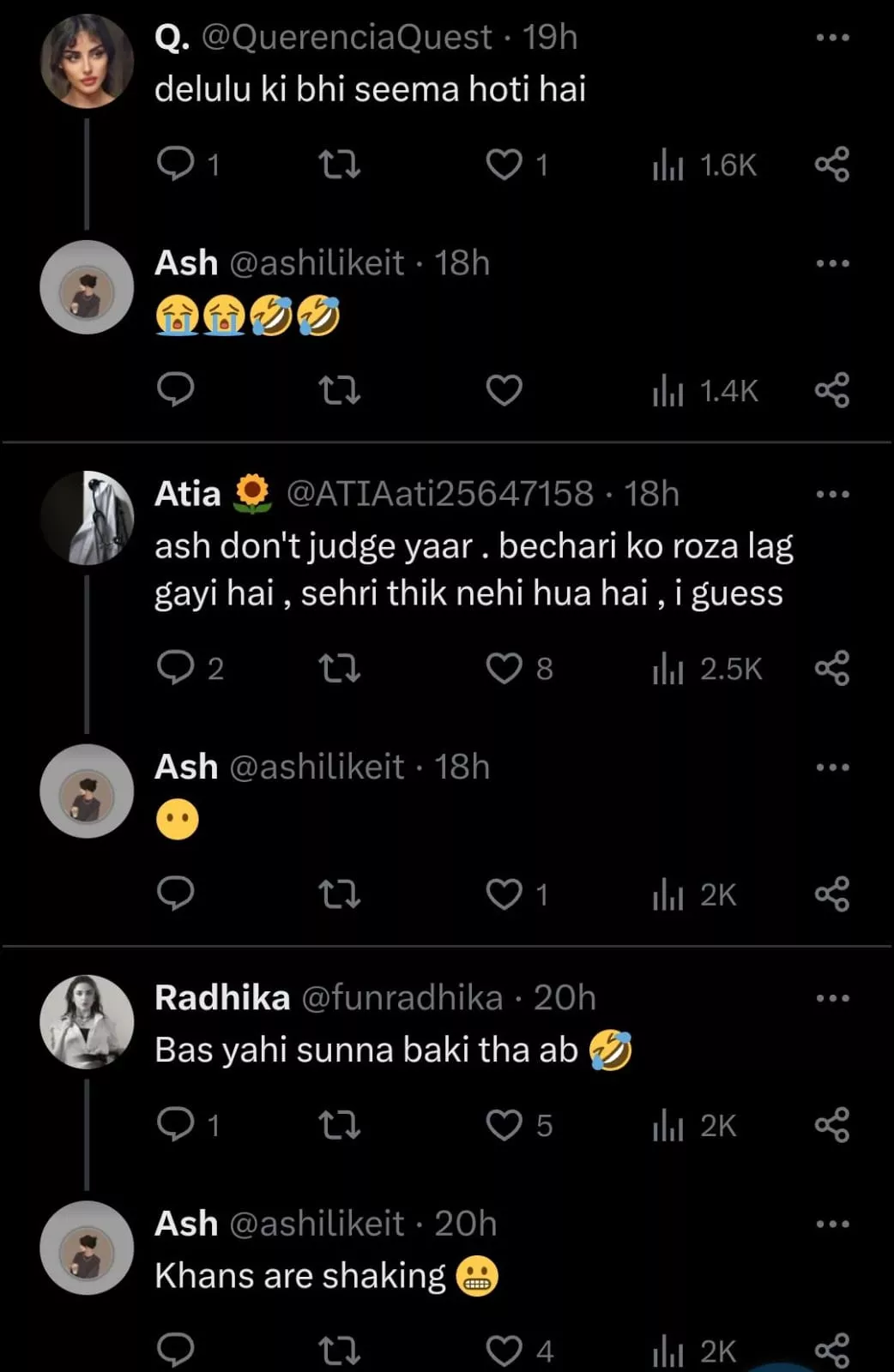The width and height of the screenshot is (894, 1372).
Task: Share Radhika's tweet
Action: click(831, 1125)
